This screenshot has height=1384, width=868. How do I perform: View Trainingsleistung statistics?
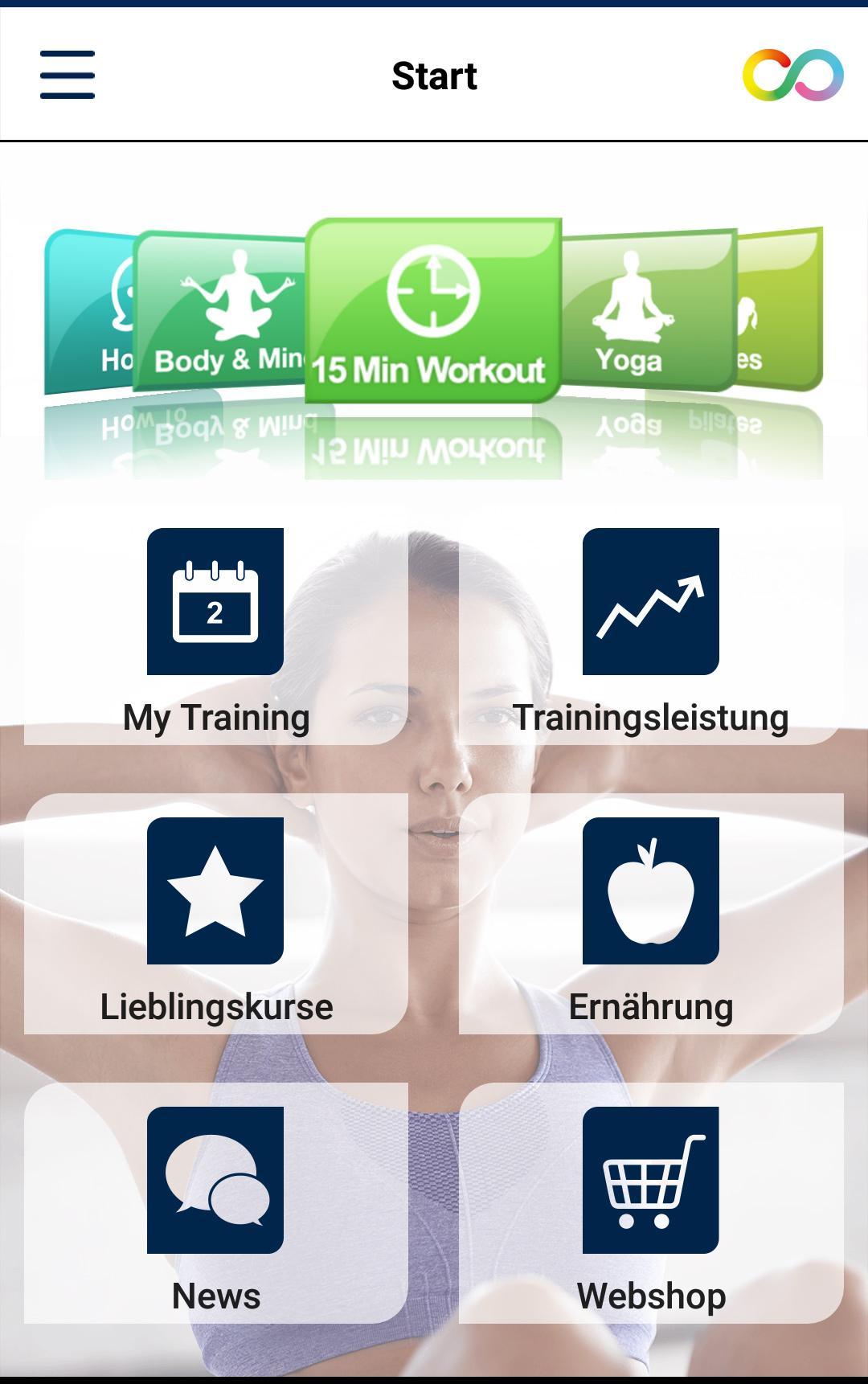point(650,625)
